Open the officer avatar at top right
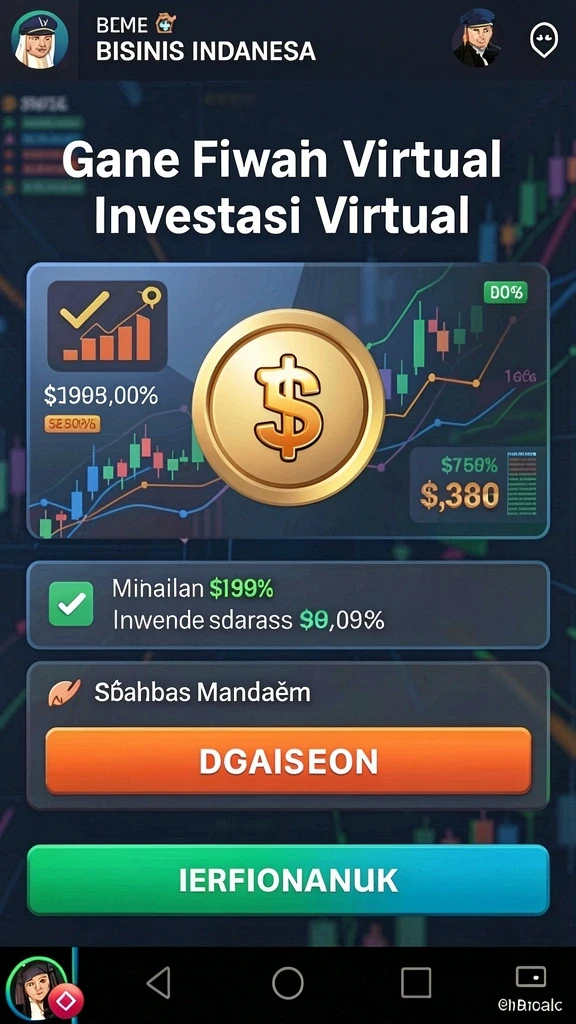 pos(477,40)
